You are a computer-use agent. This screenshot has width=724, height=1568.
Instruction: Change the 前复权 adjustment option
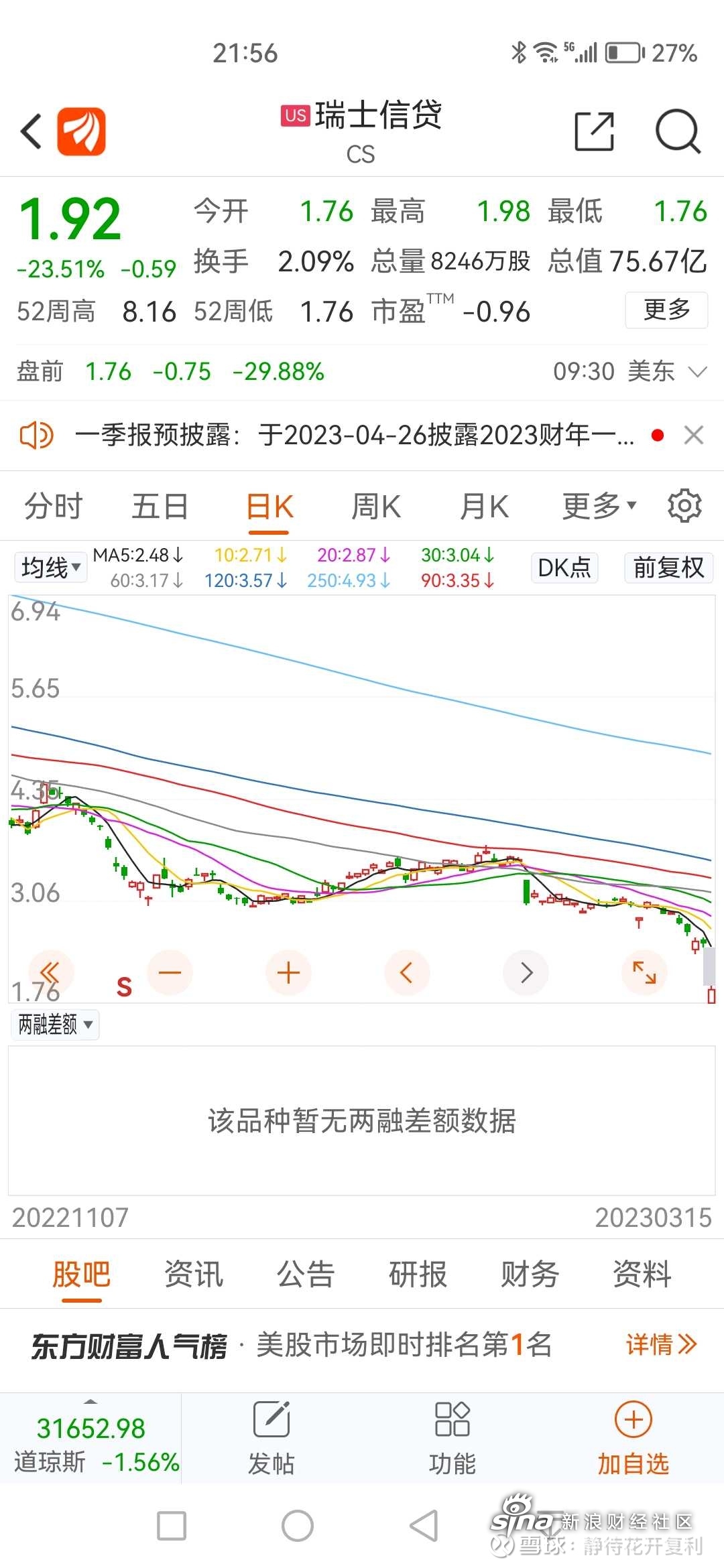[668, 568]
